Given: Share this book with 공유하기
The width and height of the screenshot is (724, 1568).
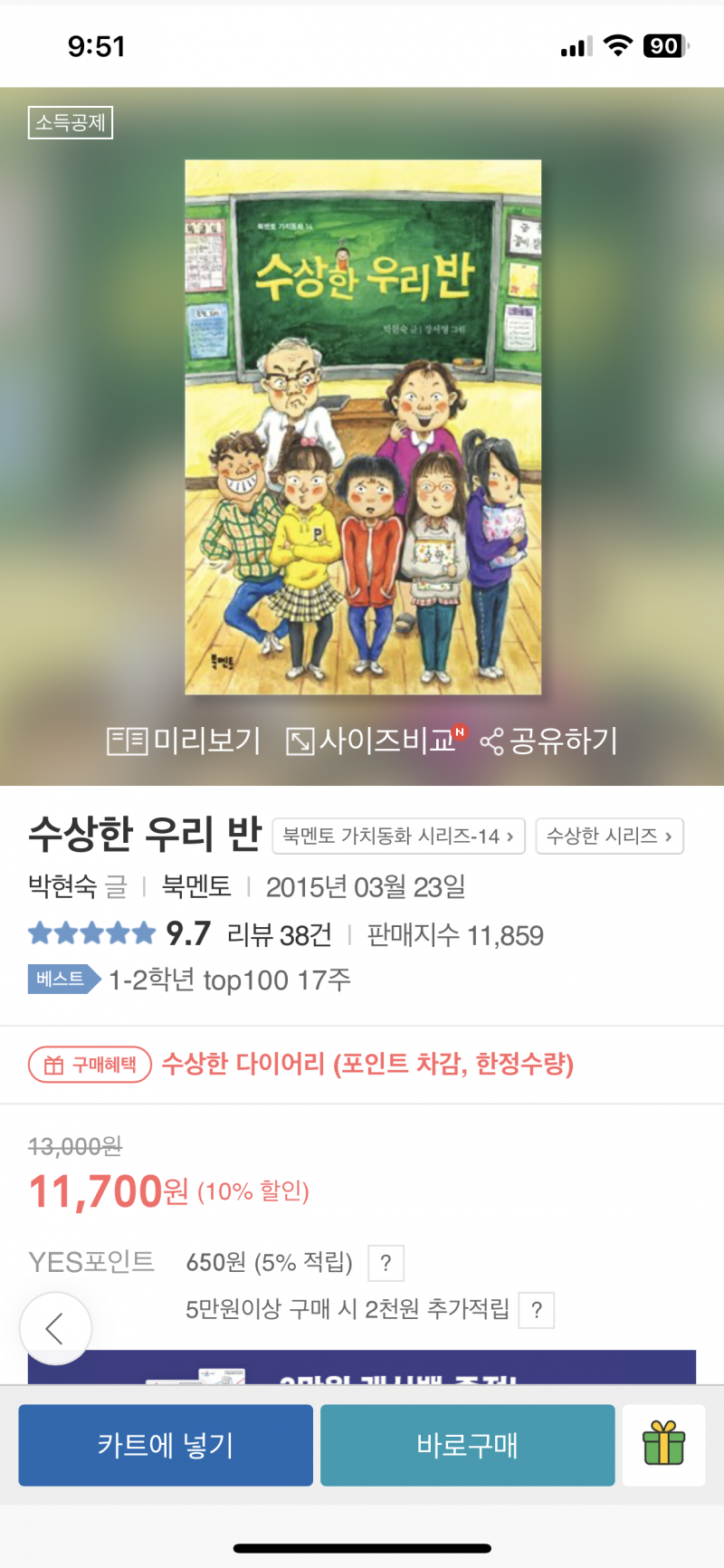Looking at the screenshot, I should [548, 741].
